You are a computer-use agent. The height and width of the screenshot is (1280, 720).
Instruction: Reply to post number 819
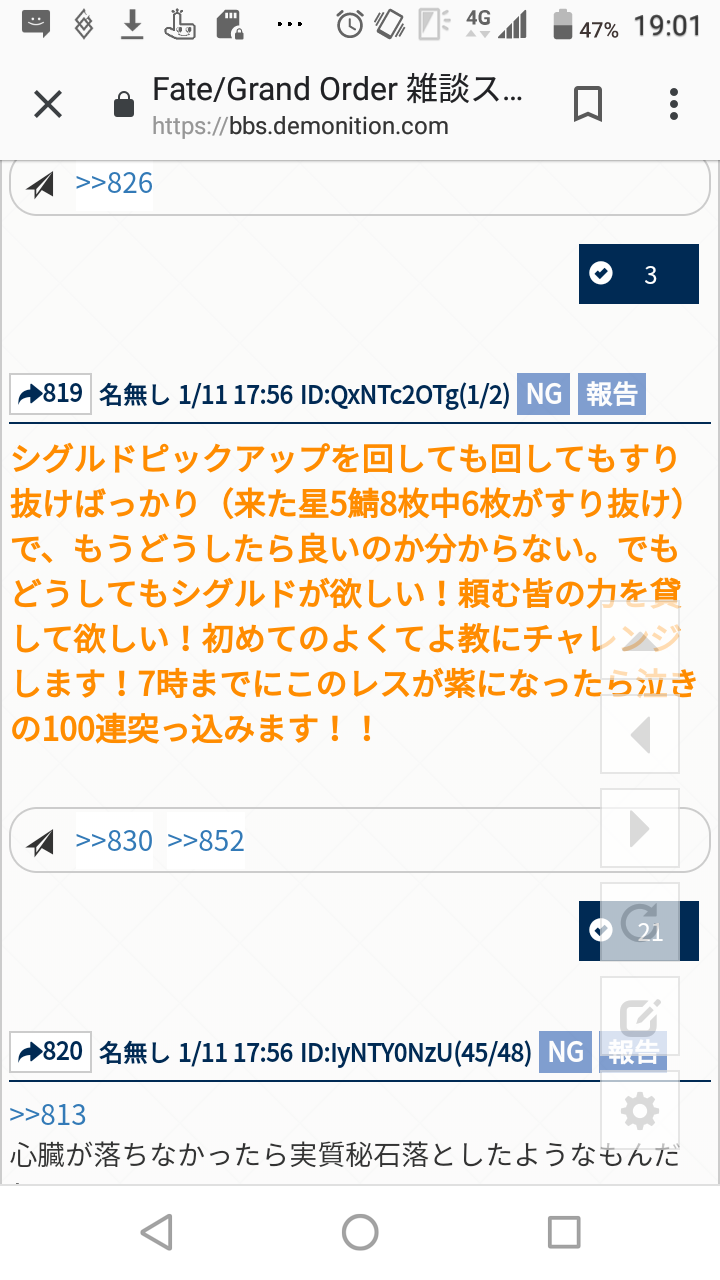(x=50, y=394)
